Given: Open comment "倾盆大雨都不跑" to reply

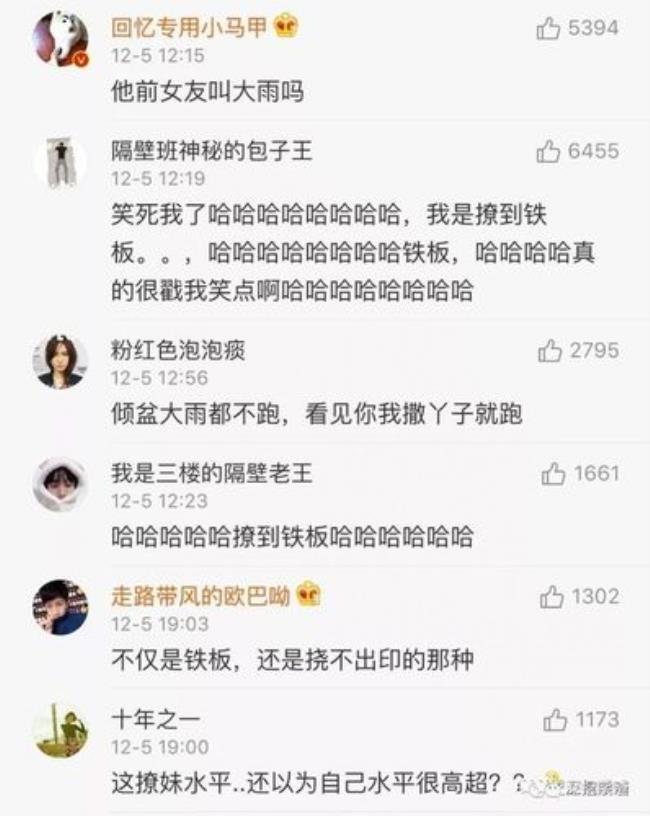Looking at the screenshot, I should click(x=316, y=414).
